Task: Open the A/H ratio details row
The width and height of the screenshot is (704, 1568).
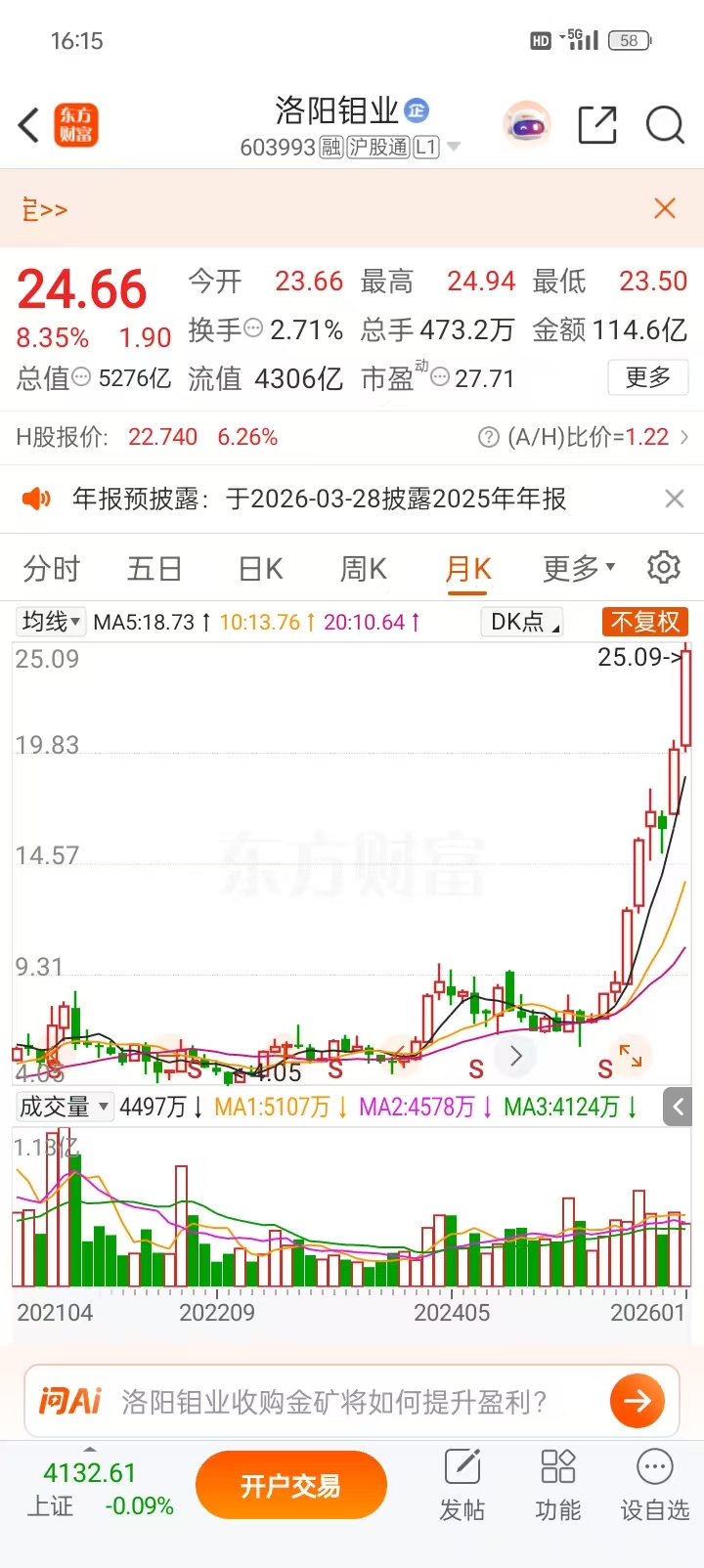Action: (584, 437)
